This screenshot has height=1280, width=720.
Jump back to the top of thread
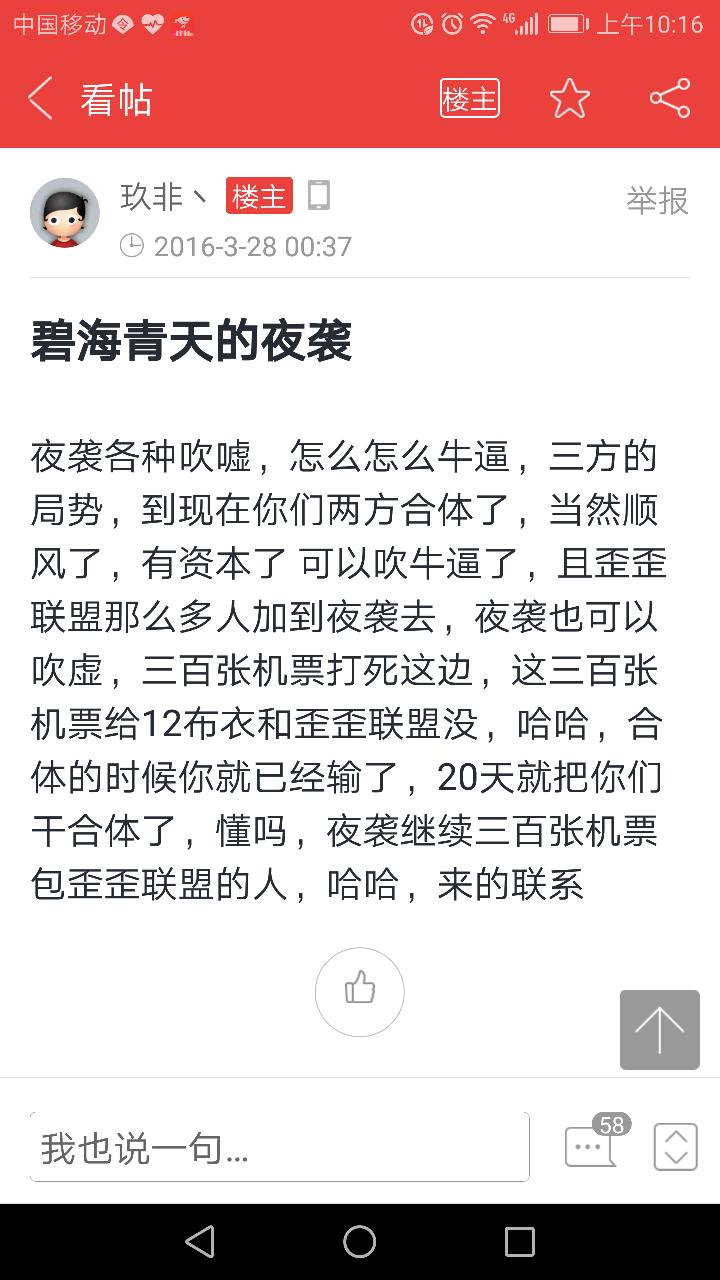(660, 1030)
